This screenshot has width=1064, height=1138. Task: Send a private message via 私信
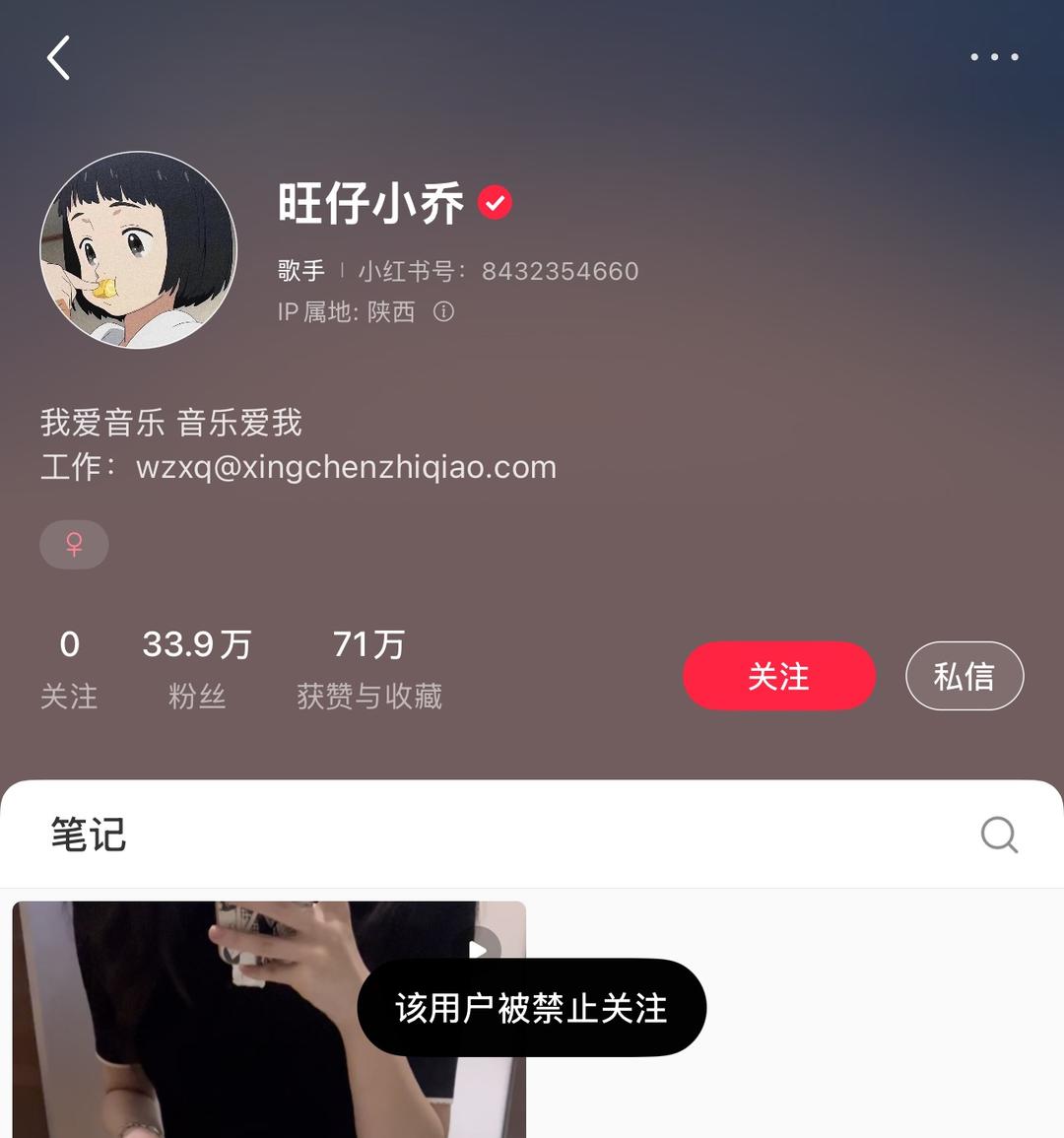(964, 676)
